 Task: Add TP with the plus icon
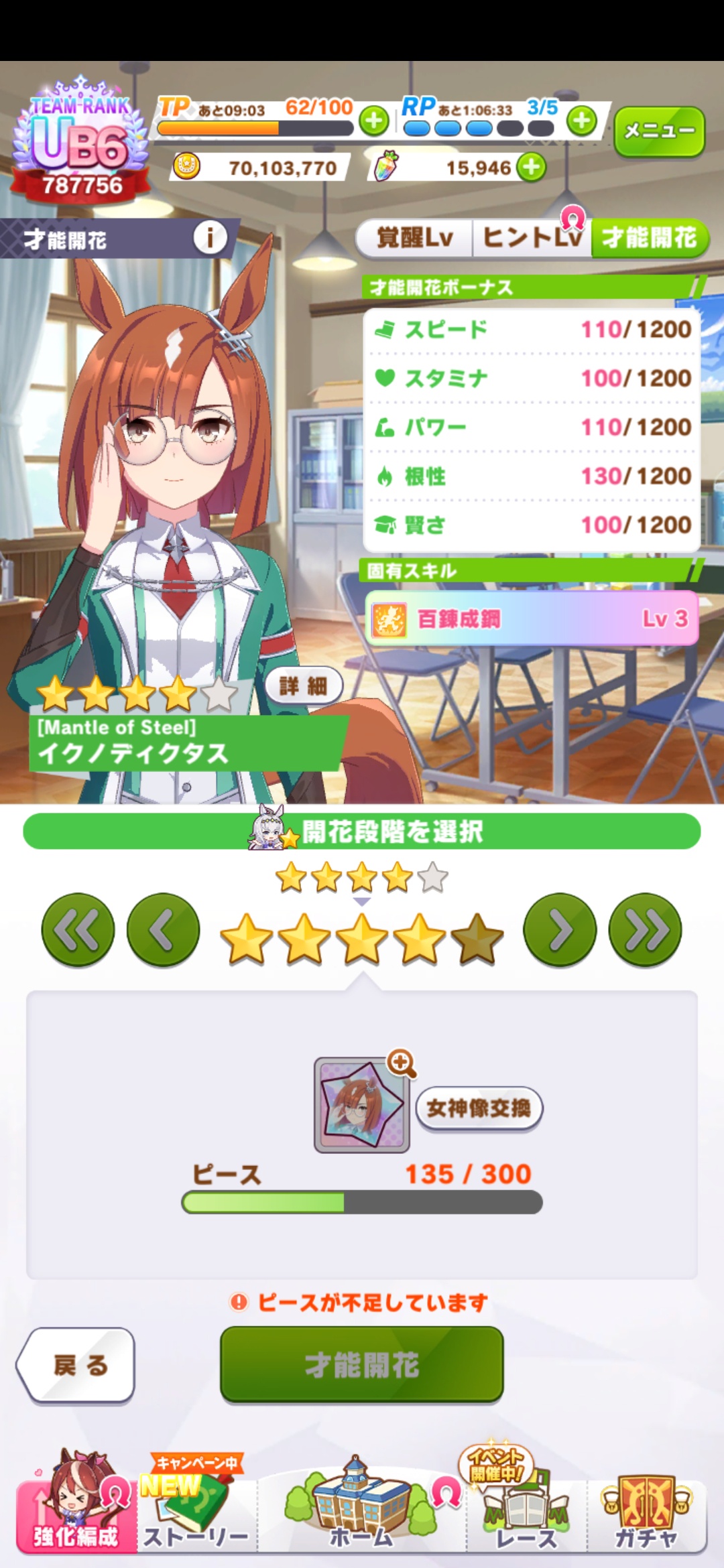[x=374, y=121]
